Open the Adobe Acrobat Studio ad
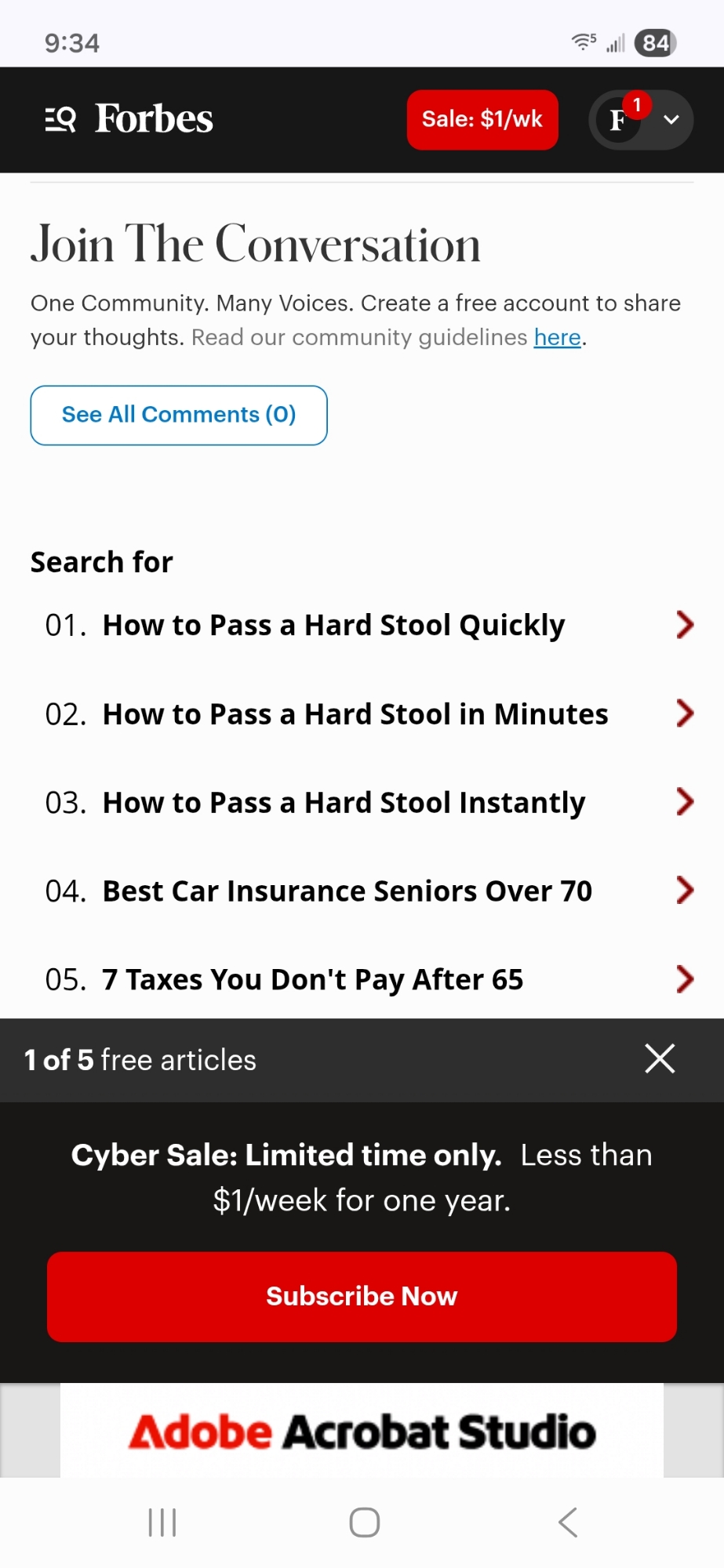Viewport: 724px width, 1568px height. (x=362, y=1431)
